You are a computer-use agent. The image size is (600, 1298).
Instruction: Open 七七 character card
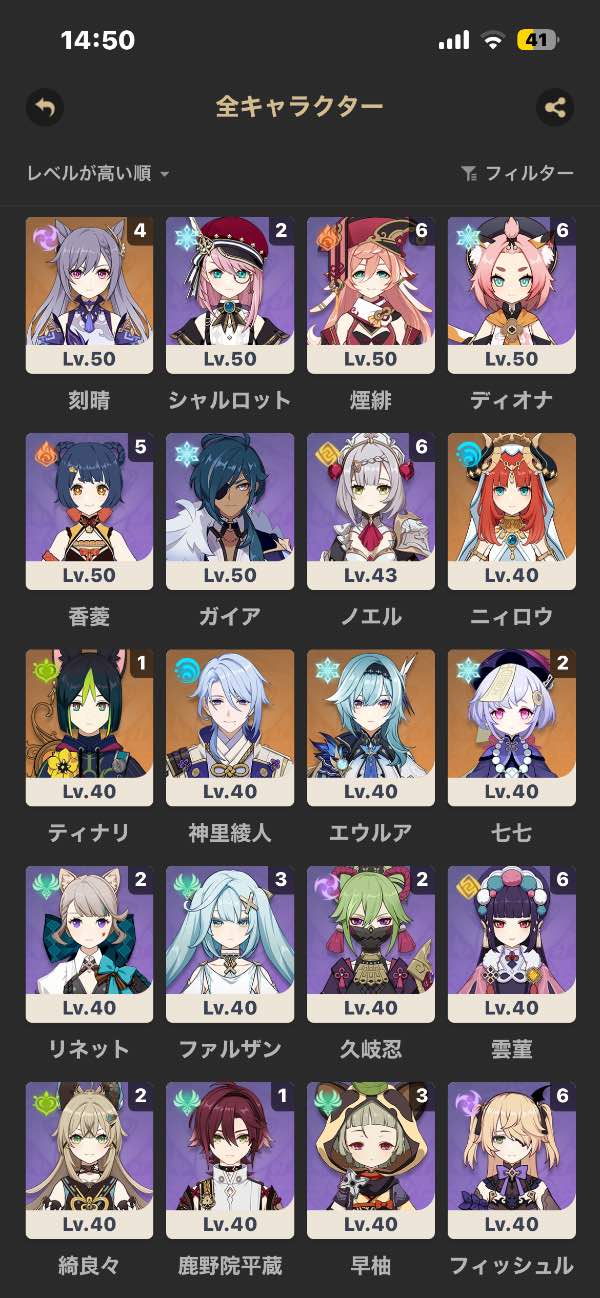click(x=511, y=726)
